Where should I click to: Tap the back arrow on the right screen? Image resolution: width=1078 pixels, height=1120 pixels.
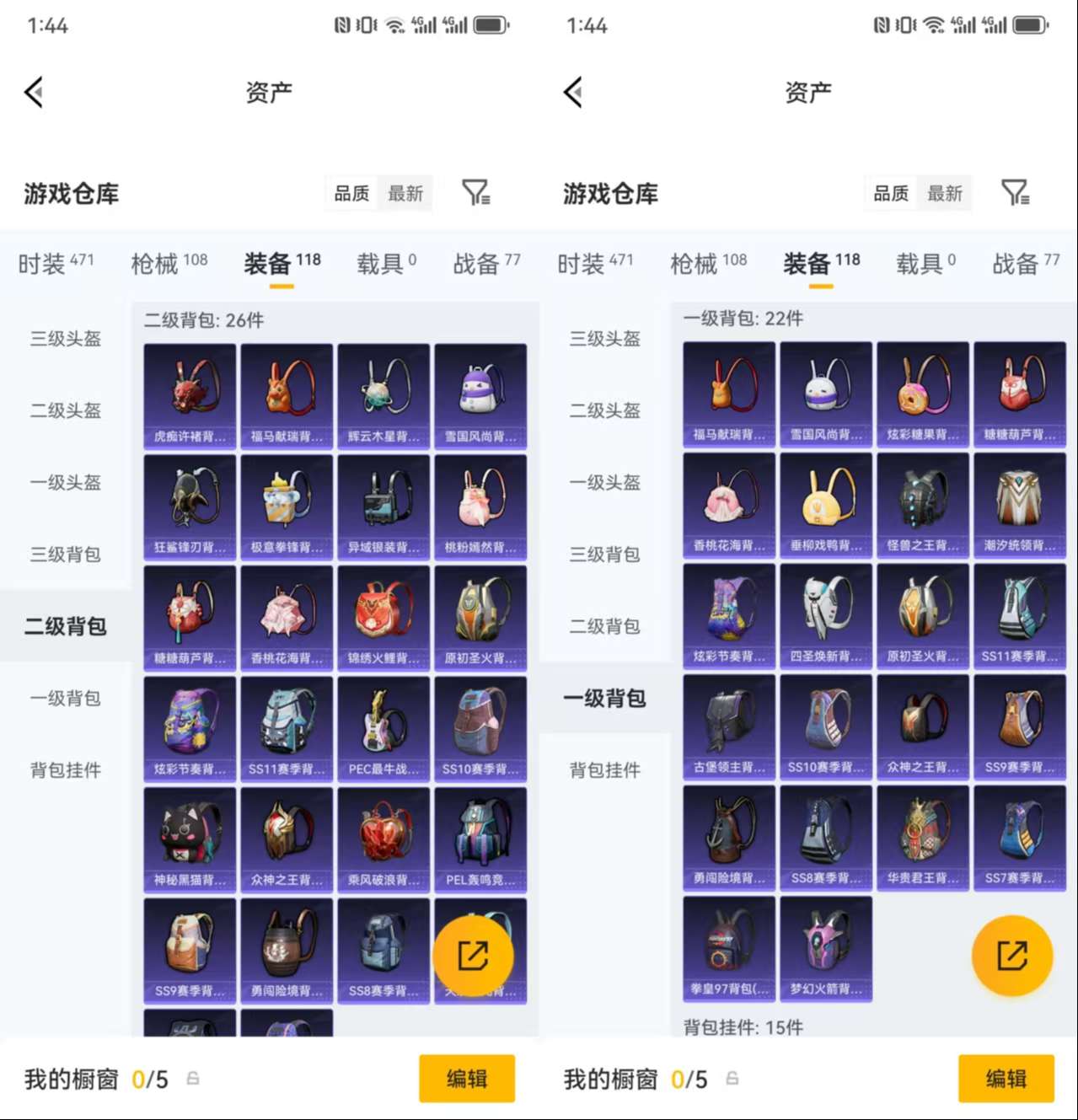tap(574, 93)
